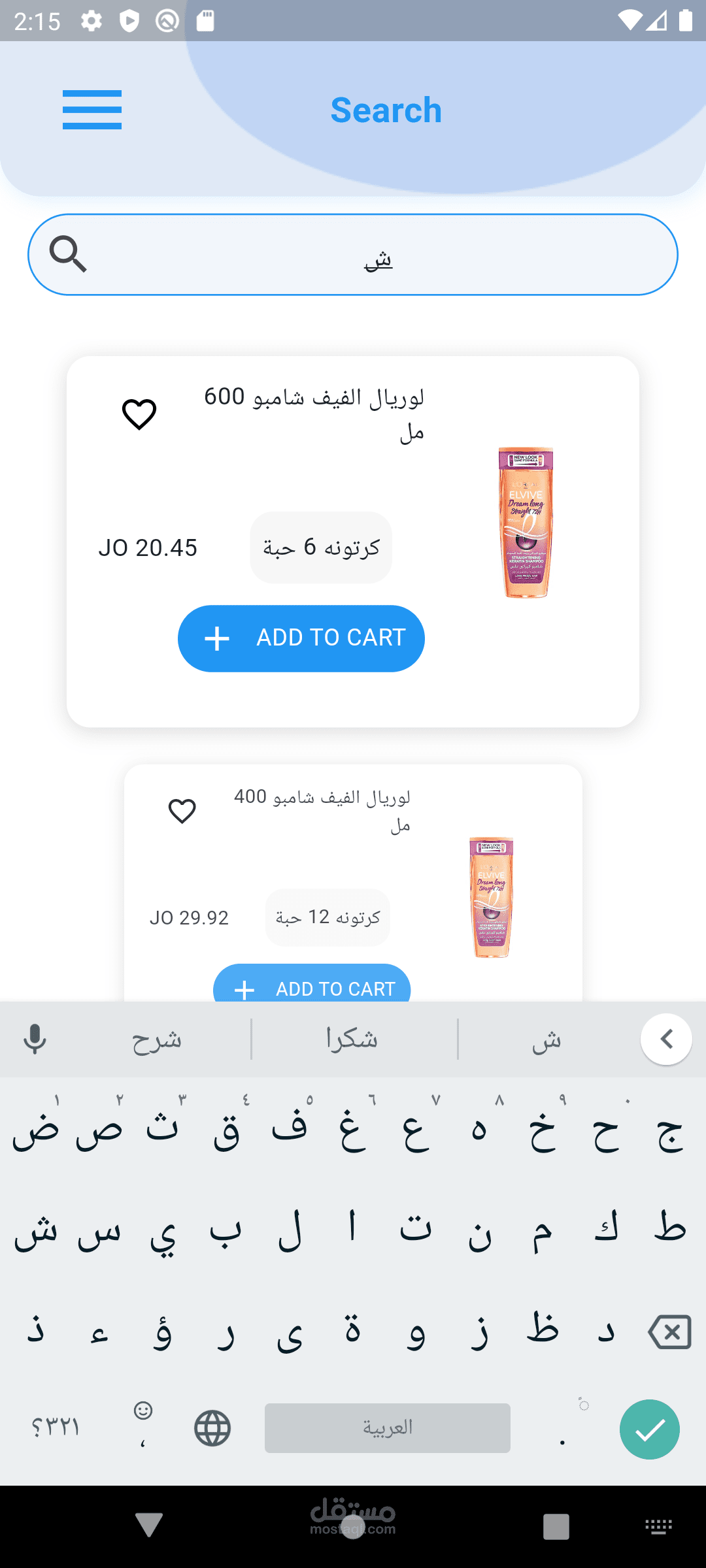Start voice input with the microphone
Viewport: 706px width, 1568px height.
pos(35,1039)
